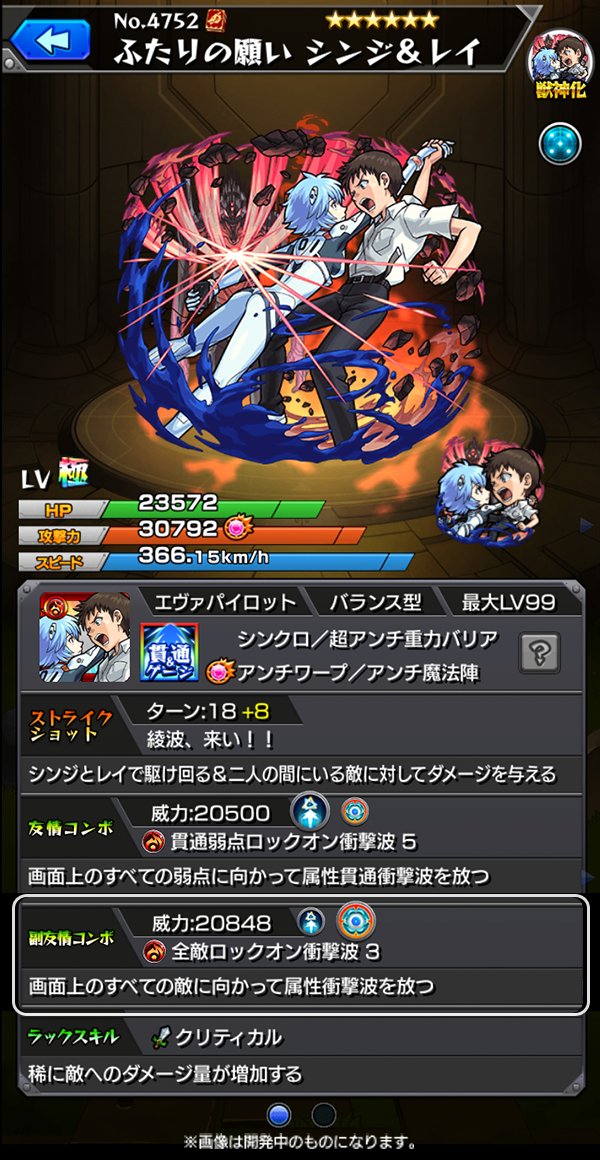Tap the blue orb icon below 獣神化

click(560, 145)
